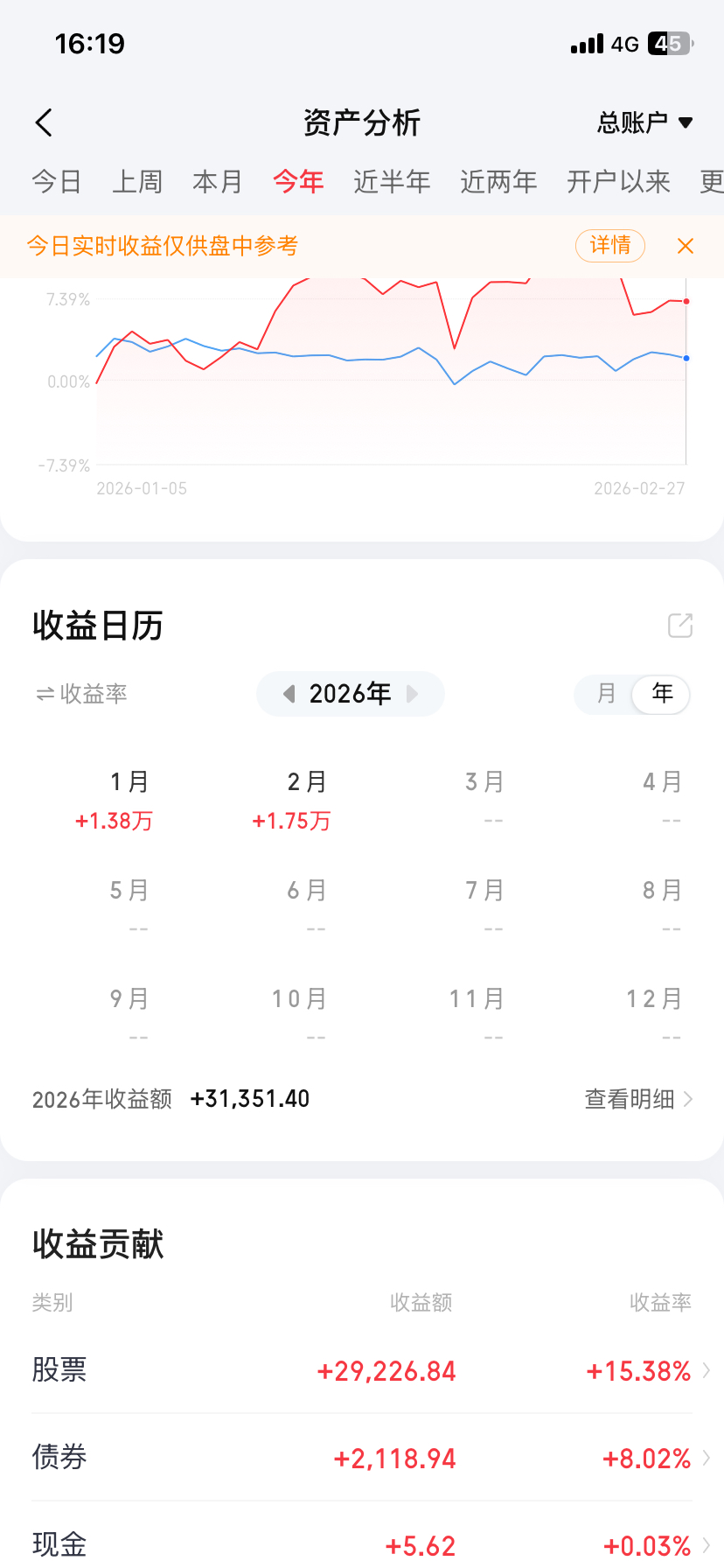Screen dimensions: 724x1568
Task: Switch to the 今日 tab
Action: pyautogui.click(x=57, y=182)
